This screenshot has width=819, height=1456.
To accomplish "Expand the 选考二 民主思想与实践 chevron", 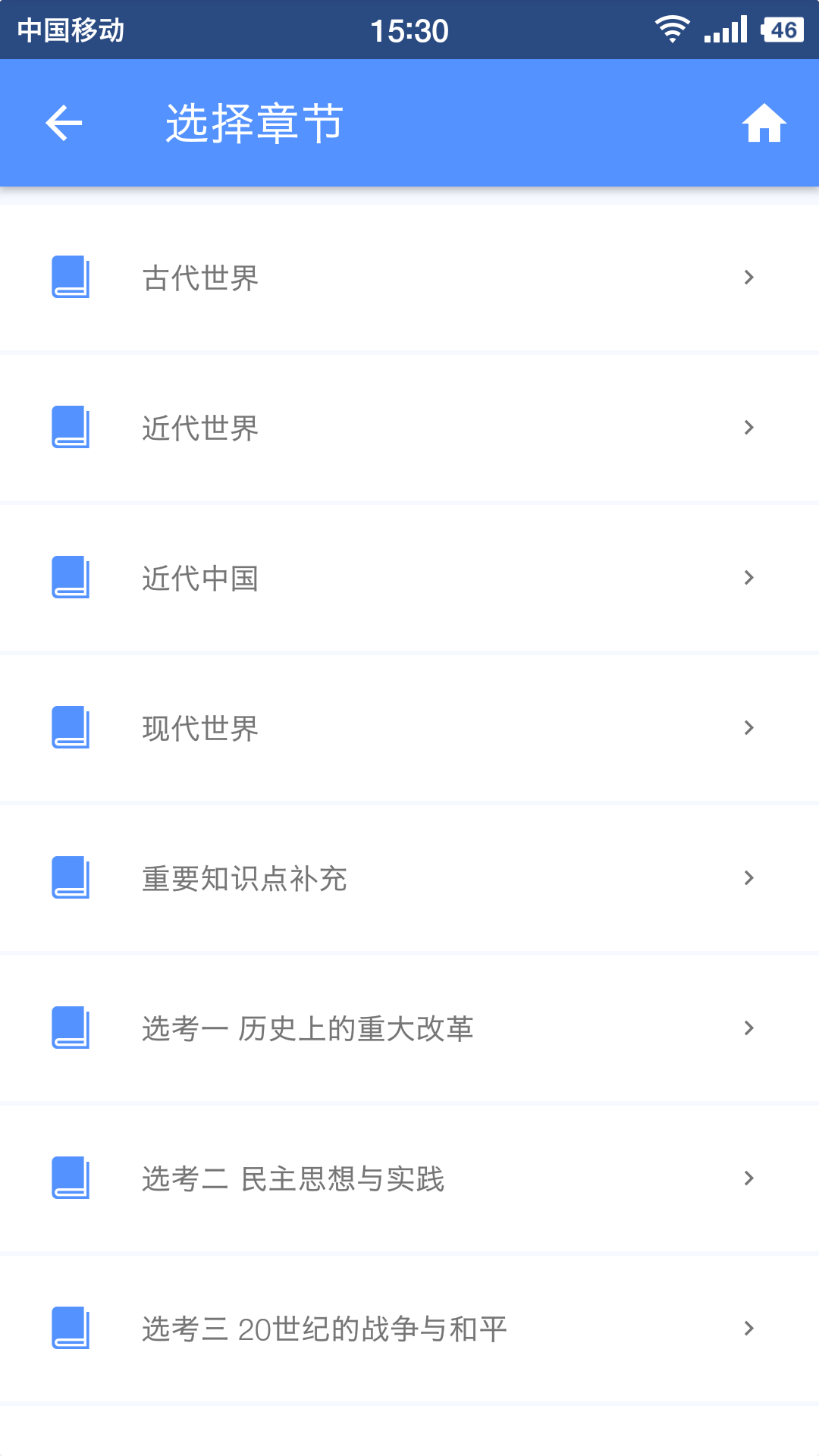I will pos(749,1178).
